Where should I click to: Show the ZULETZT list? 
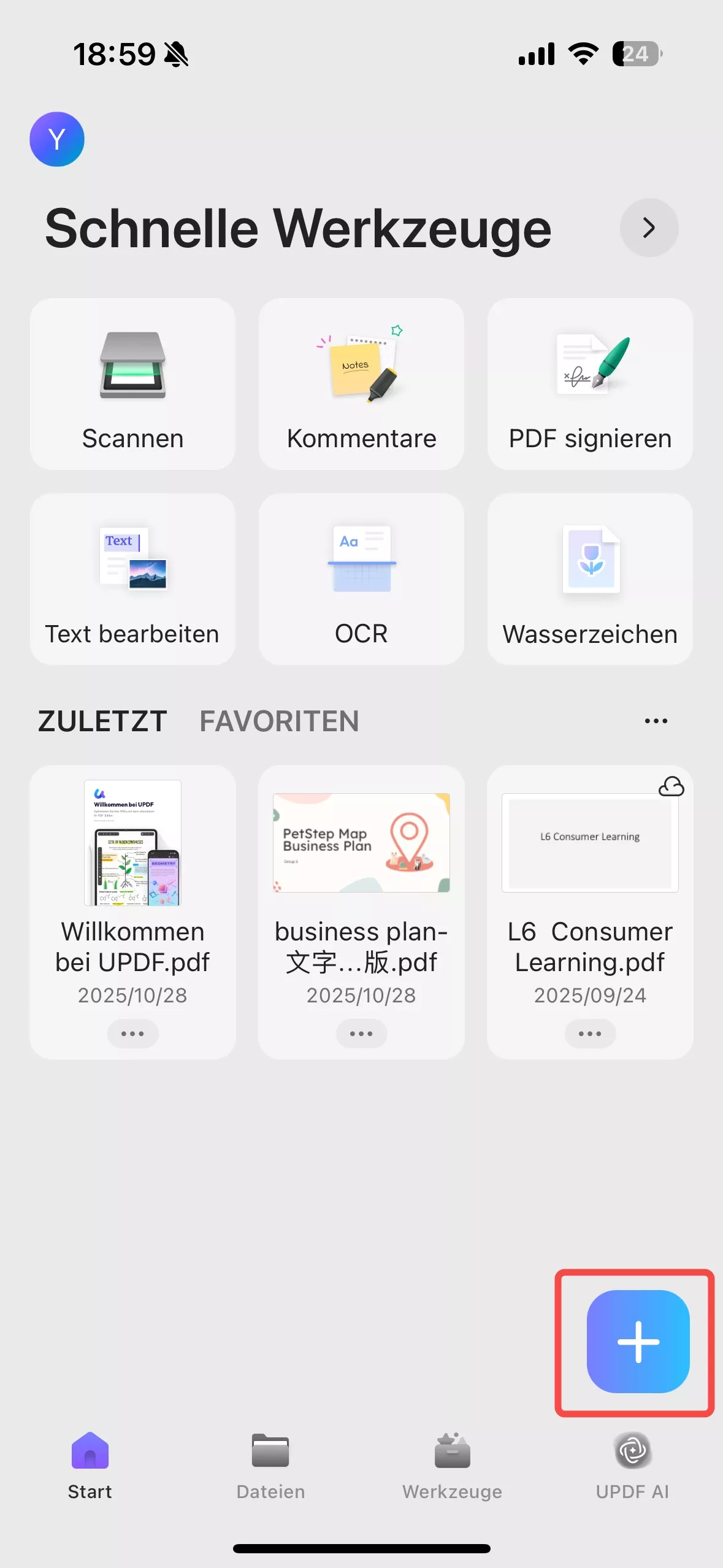click(x=102, y=721)
